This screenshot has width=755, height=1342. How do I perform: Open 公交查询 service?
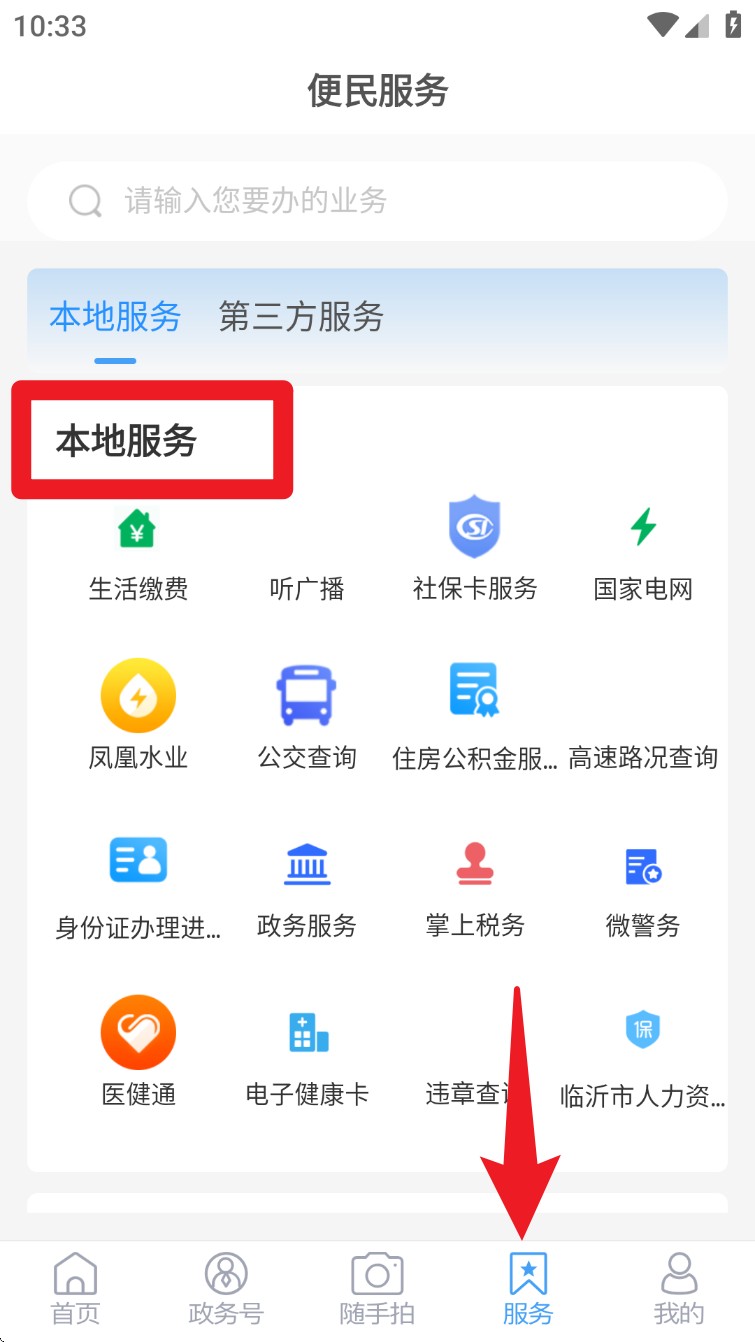click(306, 718)
